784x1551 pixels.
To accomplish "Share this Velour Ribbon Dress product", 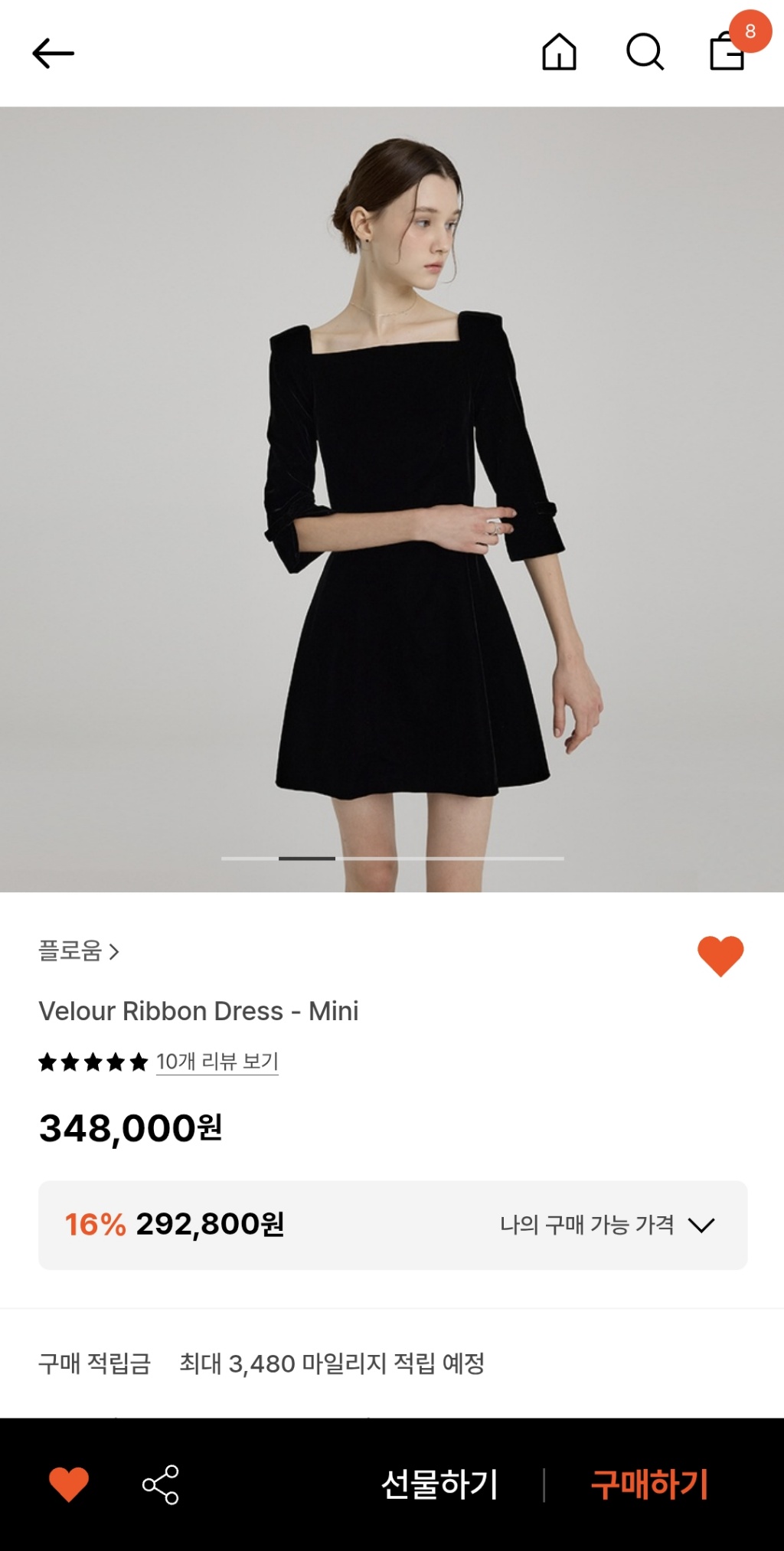I will click(161, 1484).
